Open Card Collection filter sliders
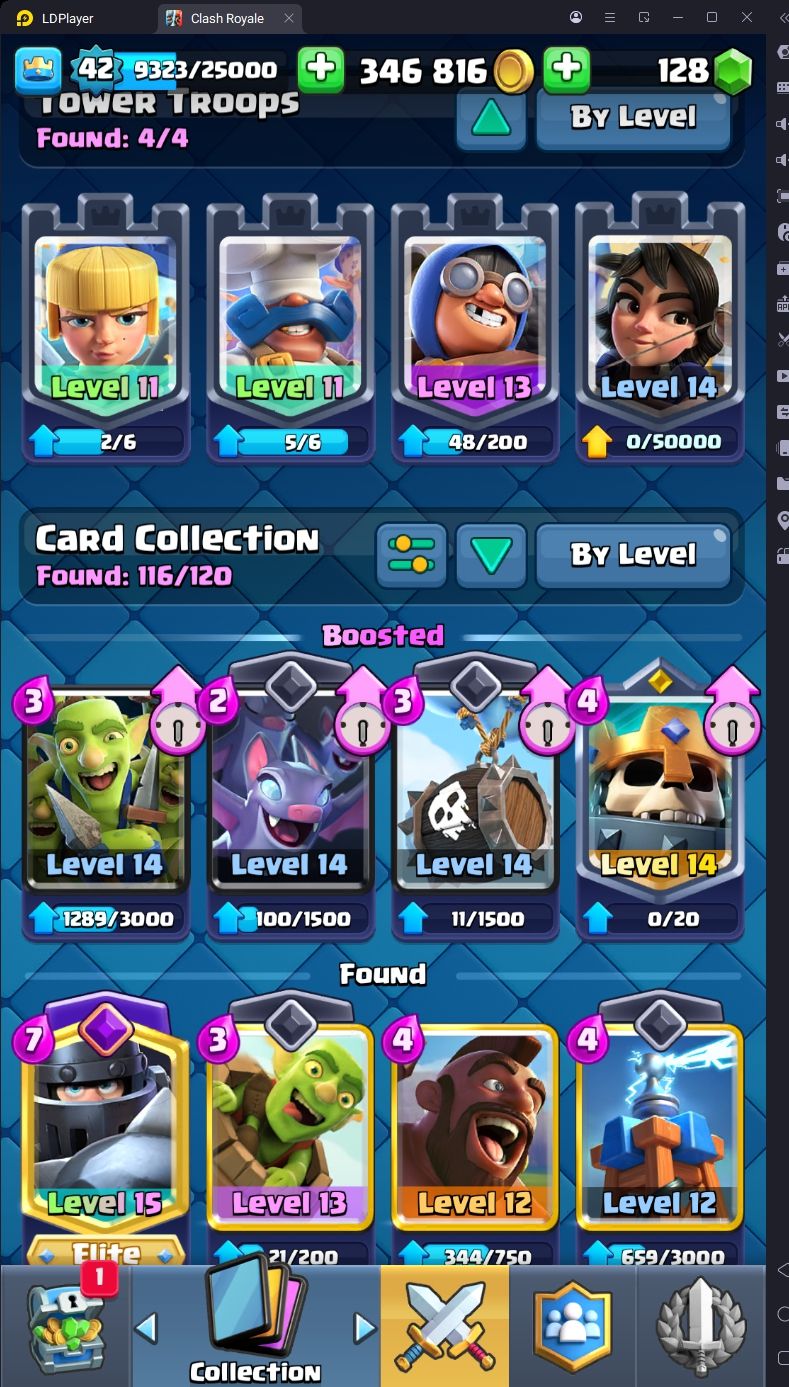Image resolution: width=789 pixels, height=1387 pixels. [411, 555]
